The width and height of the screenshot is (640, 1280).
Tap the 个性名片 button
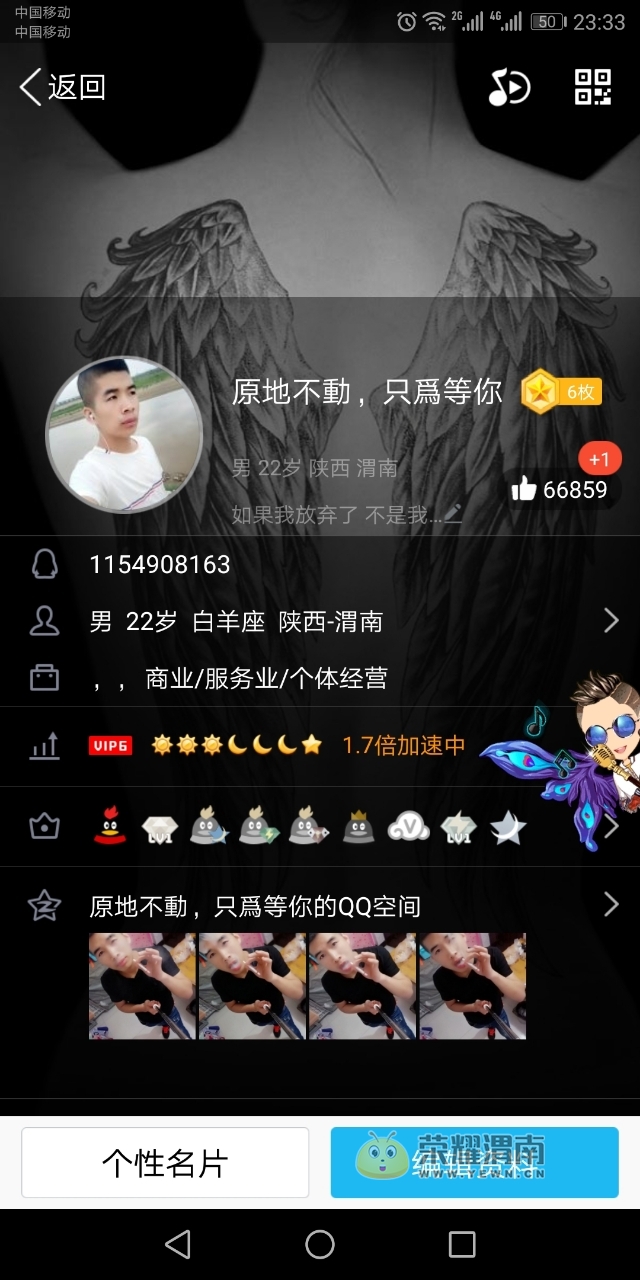165,1163
